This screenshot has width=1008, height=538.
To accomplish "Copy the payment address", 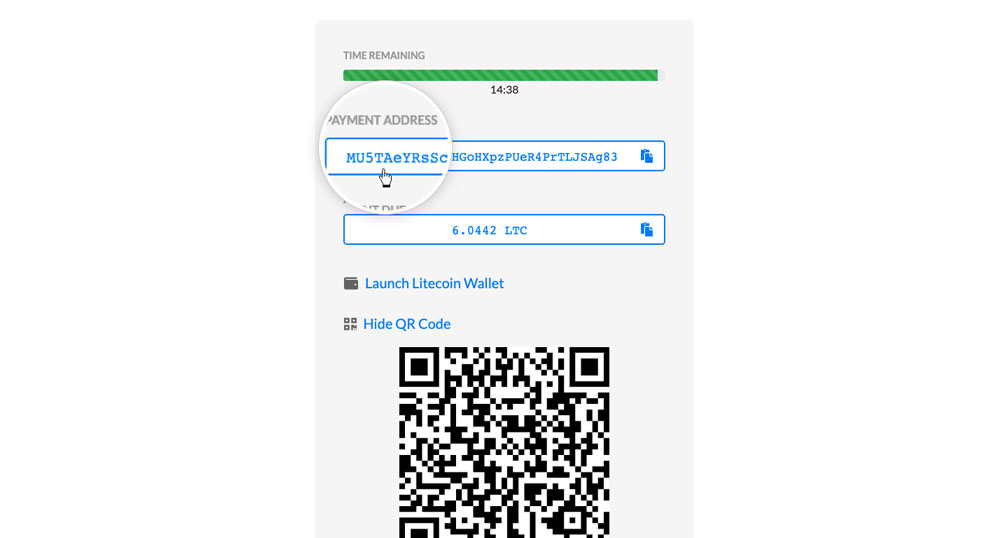I will (647, 156).
